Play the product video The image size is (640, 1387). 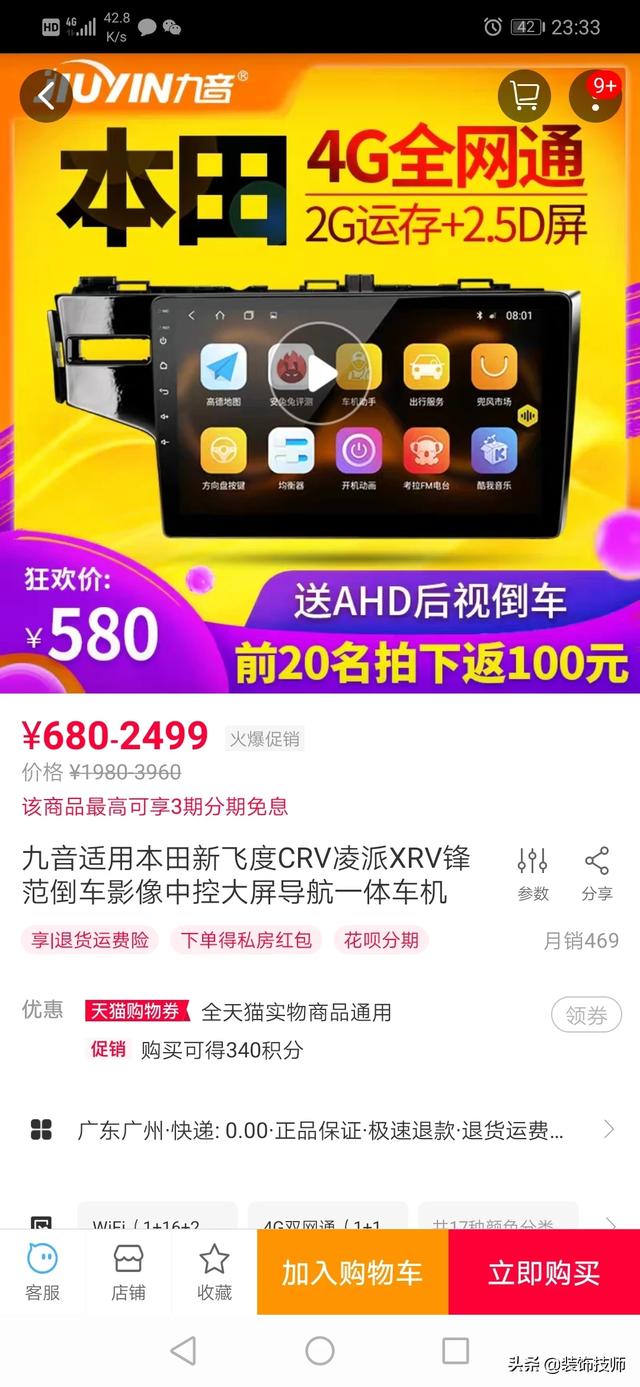tap(320, 373)
